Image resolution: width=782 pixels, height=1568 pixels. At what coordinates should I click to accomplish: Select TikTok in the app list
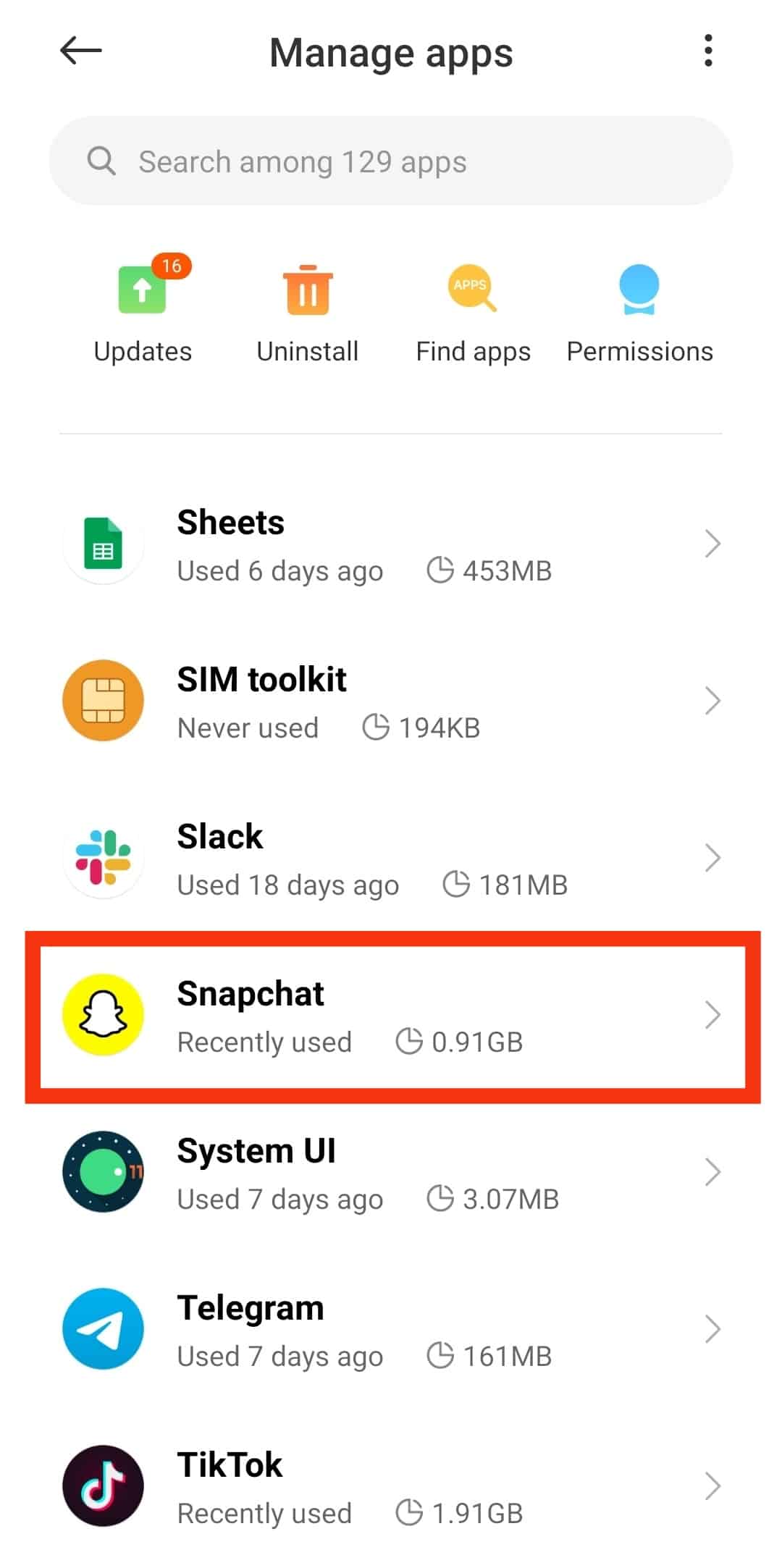pyautogui.click(x=391, y=1487)
